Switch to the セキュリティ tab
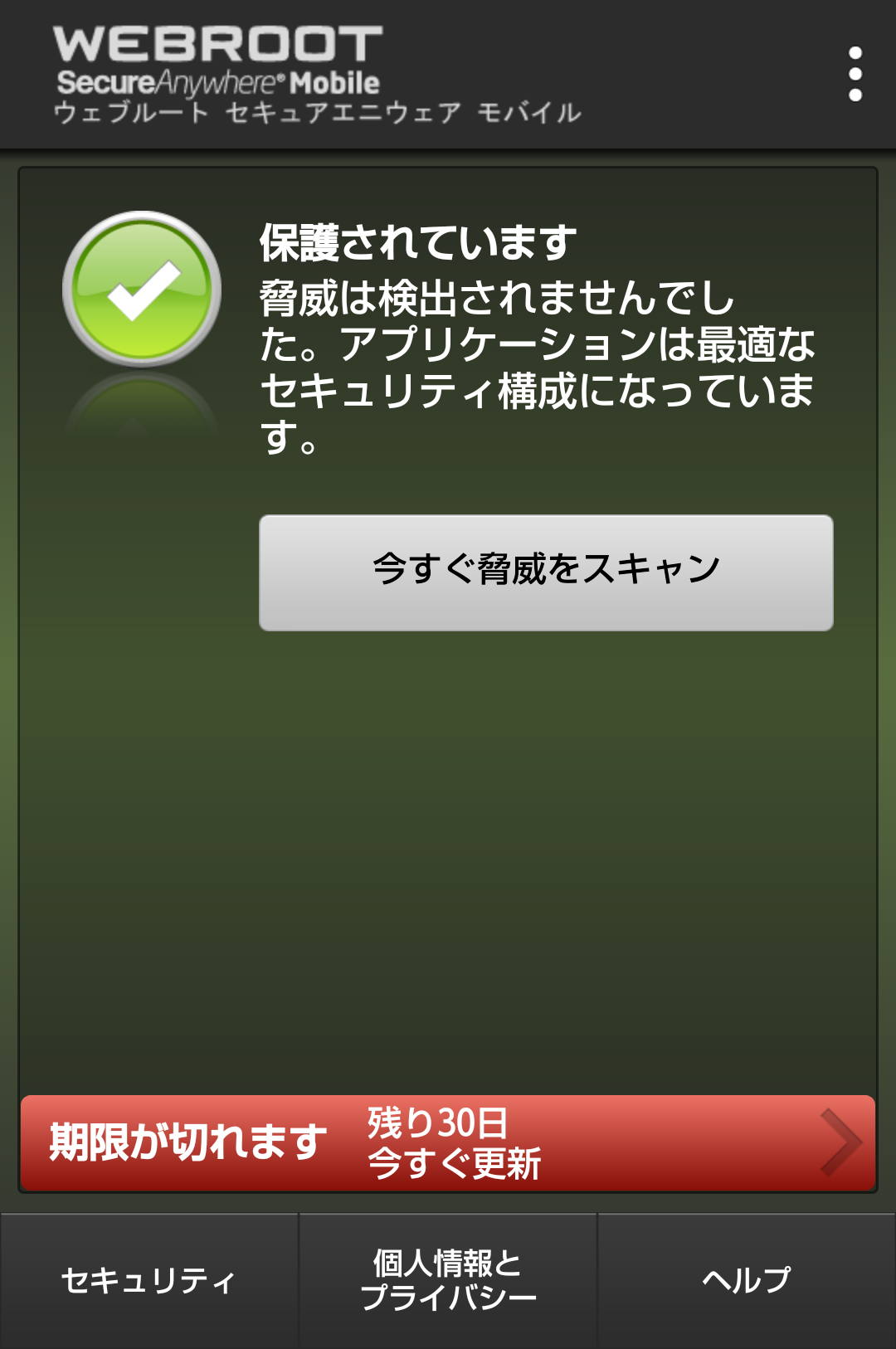The height and width of the screenshot is (1349, 896). point(149,1280)
